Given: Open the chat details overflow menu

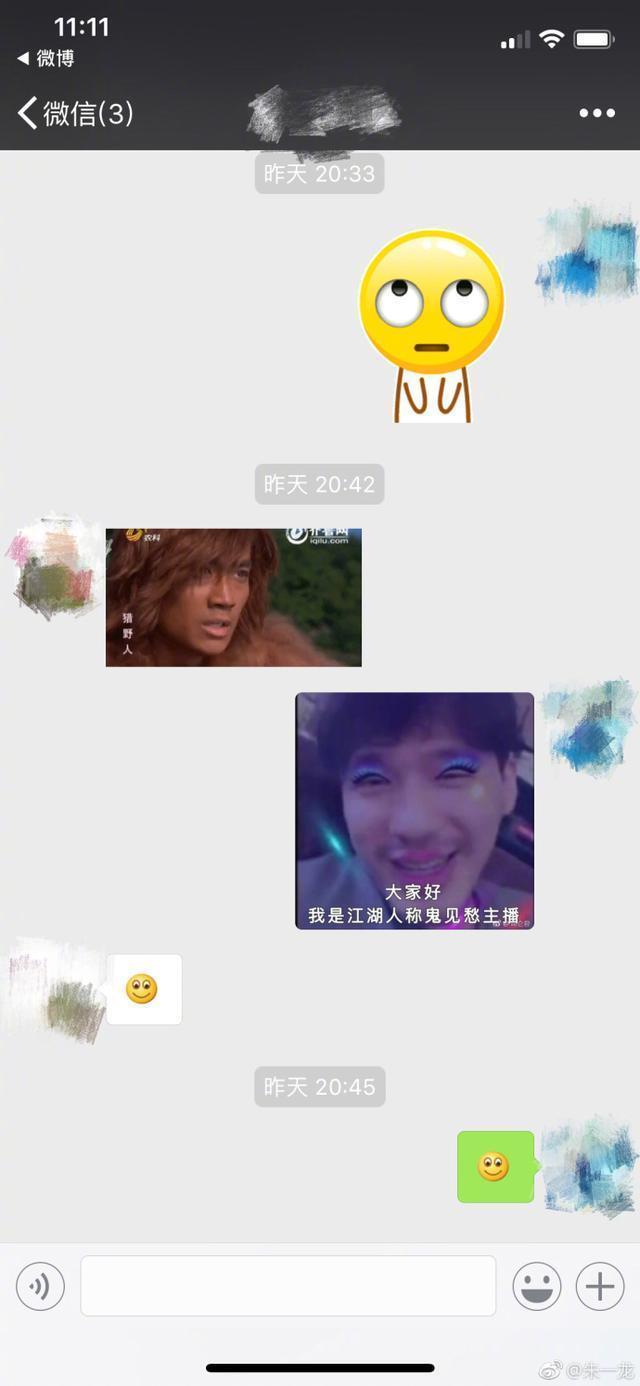Looking at the screenshot, I should point(597,113).
